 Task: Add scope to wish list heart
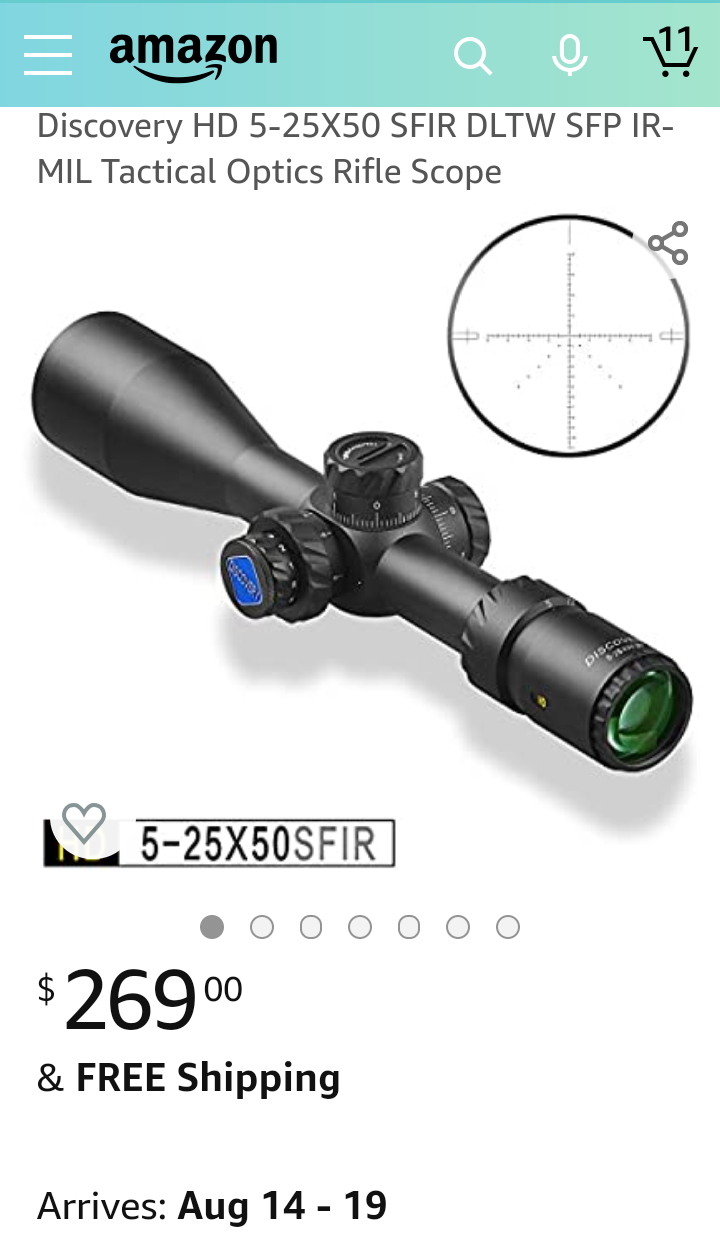click(x=83, y=822)
